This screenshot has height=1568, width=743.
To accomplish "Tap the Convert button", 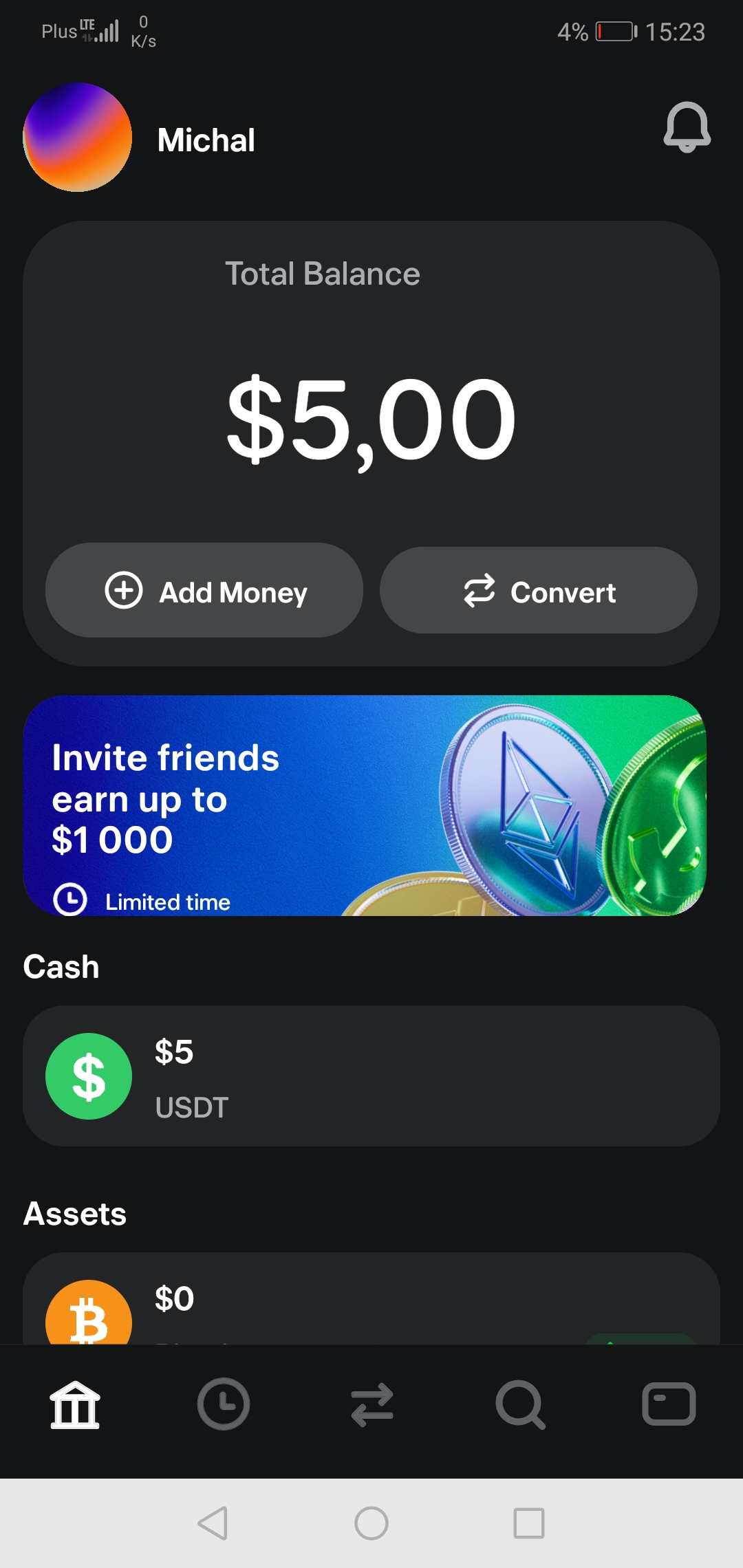I will [x=538, y=591].
